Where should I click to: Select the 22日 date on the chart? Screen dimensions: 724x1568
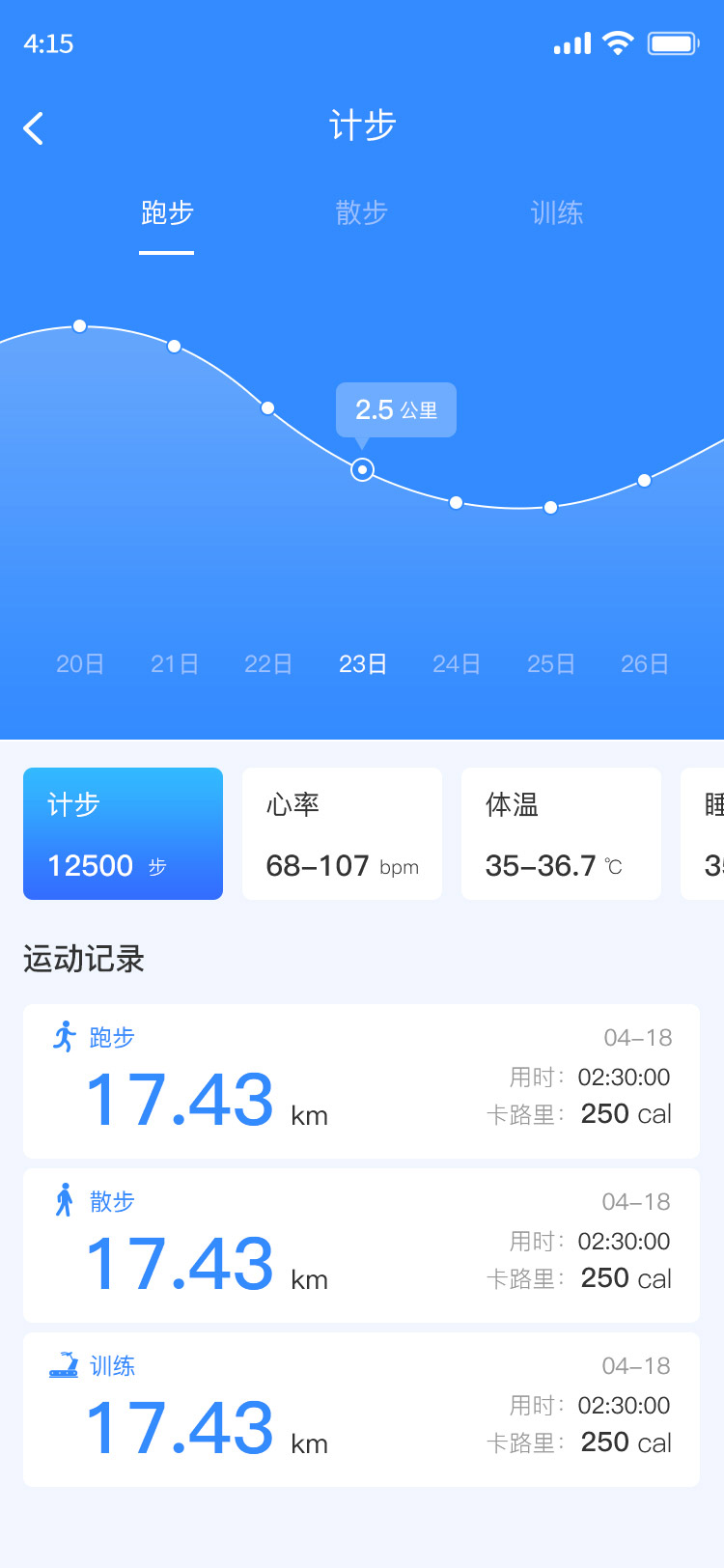coord(268,663)
